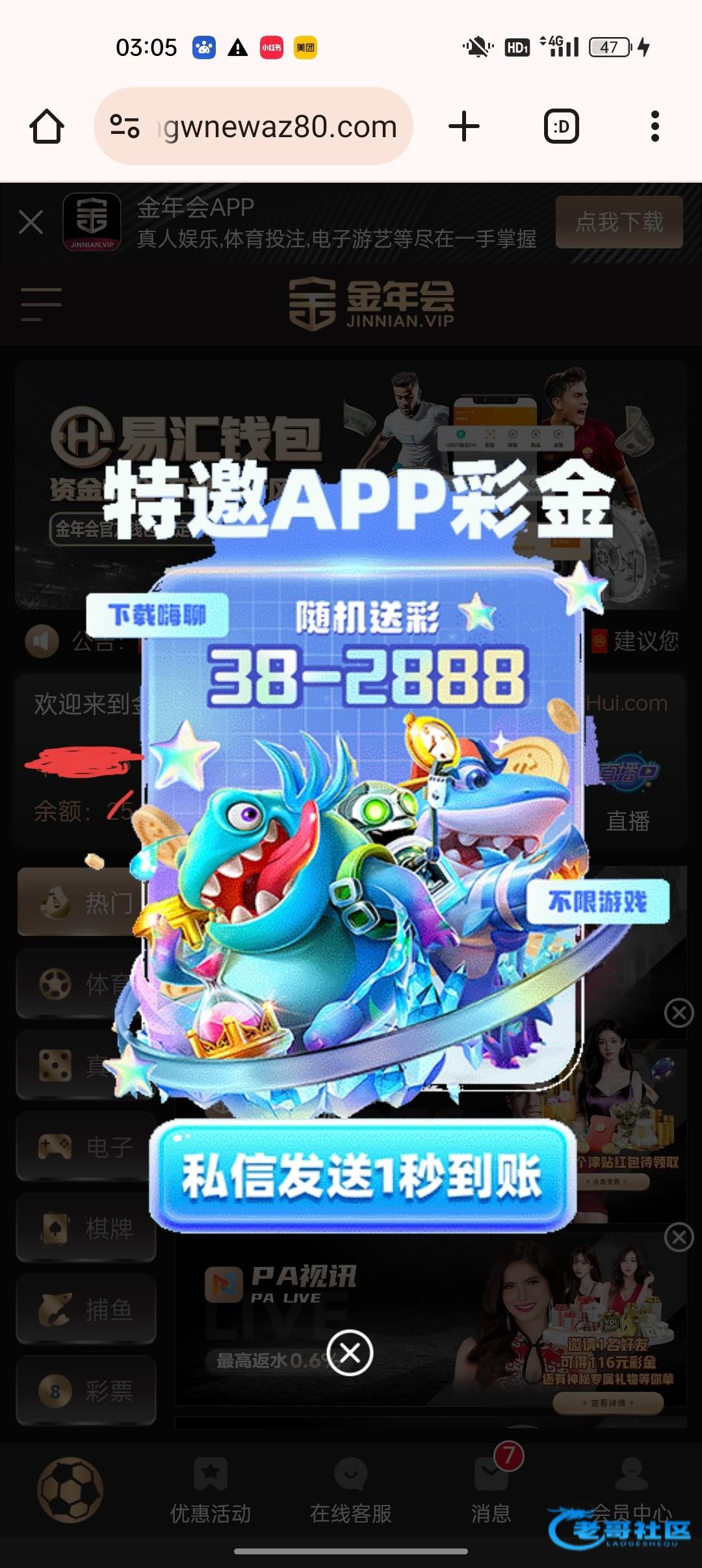Select the 捕鱼 game category
The width and height of the screenshot is (702, 1568).
pyautogui.click(x=86, y=1309)
